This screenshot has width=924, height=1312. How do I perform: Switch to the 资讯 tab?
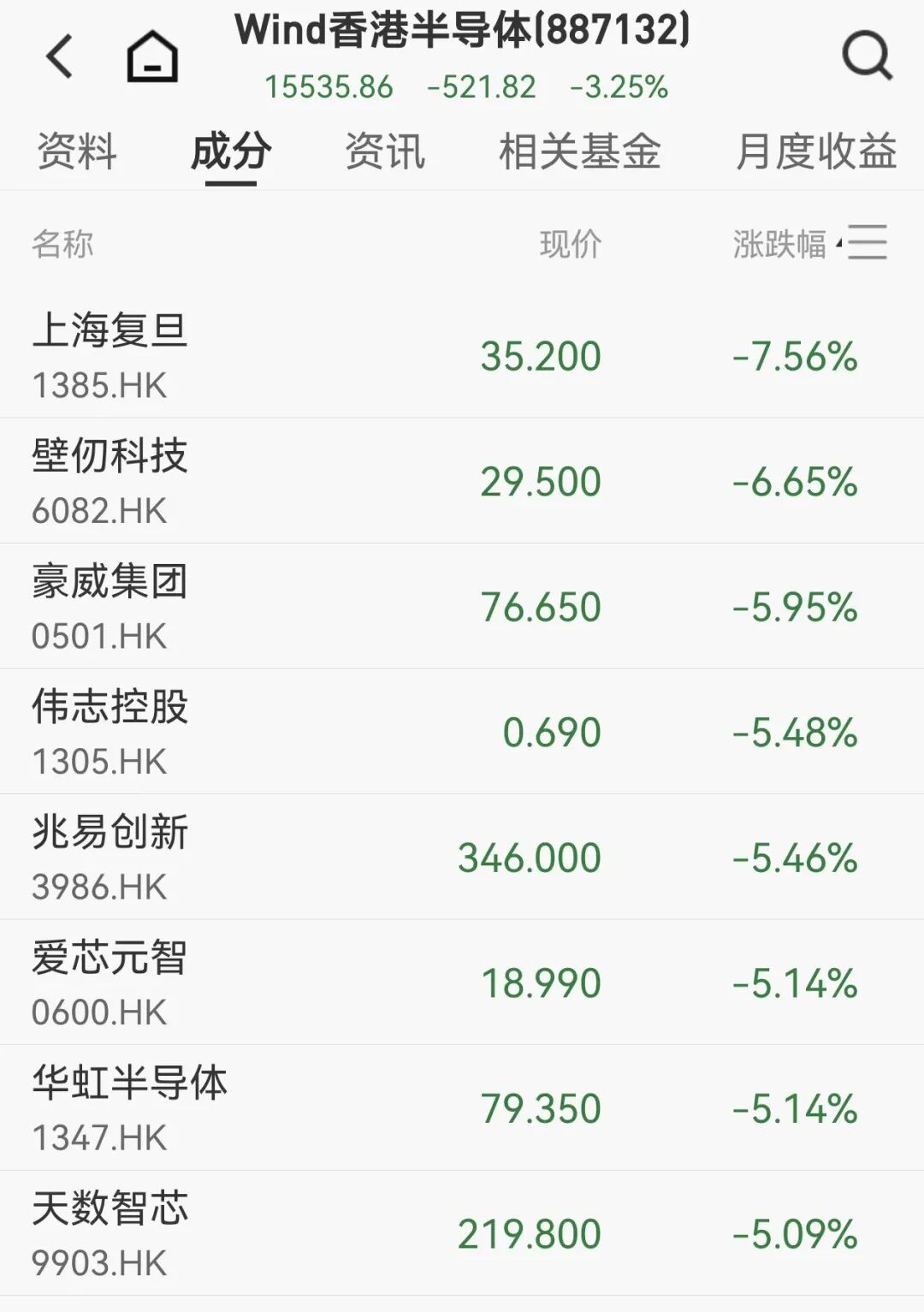[x=384, y=152]
